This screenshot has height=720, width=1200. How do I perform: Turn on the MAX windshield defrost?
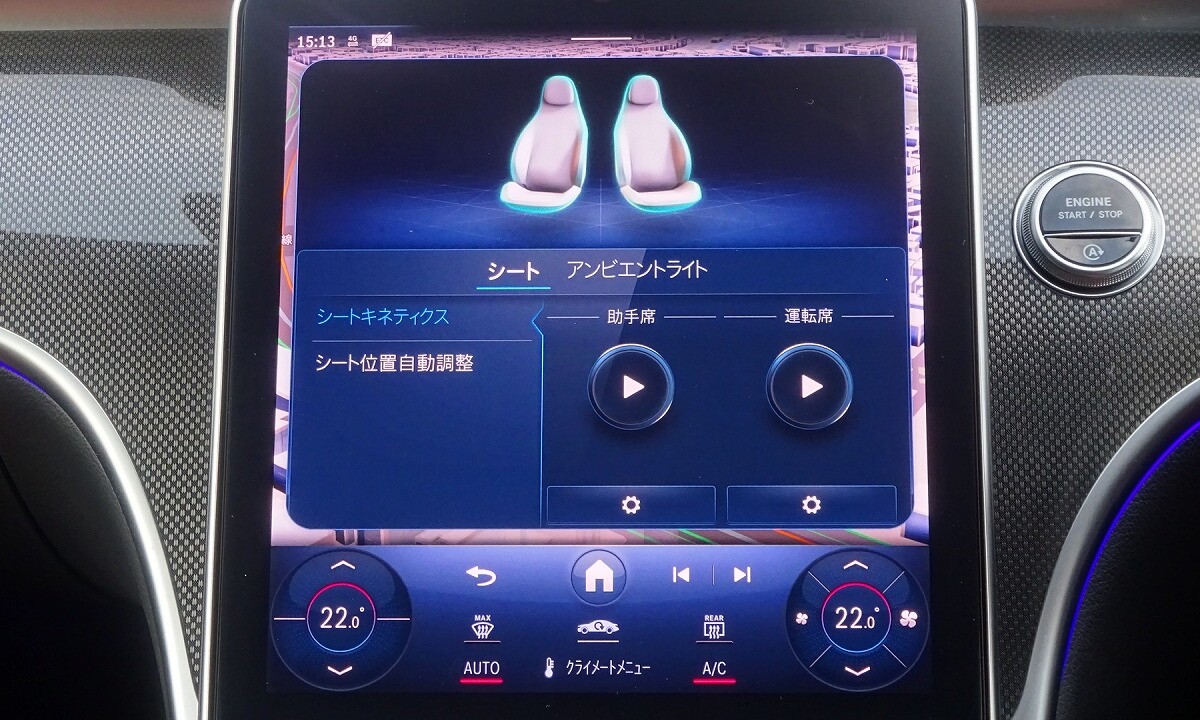point(482,627)
